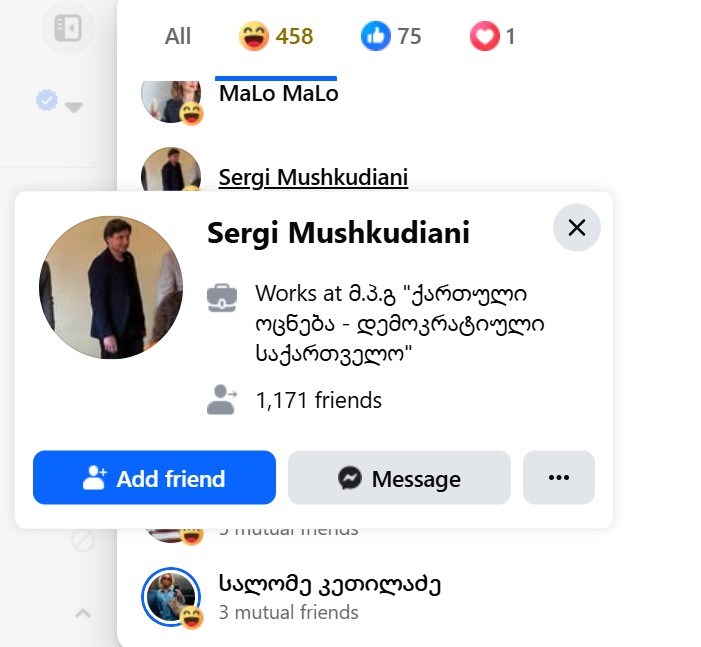This screenshot has width=701, height=647.
Task: Message Sergi Mushkudiani
Action: tap(399, 478)
